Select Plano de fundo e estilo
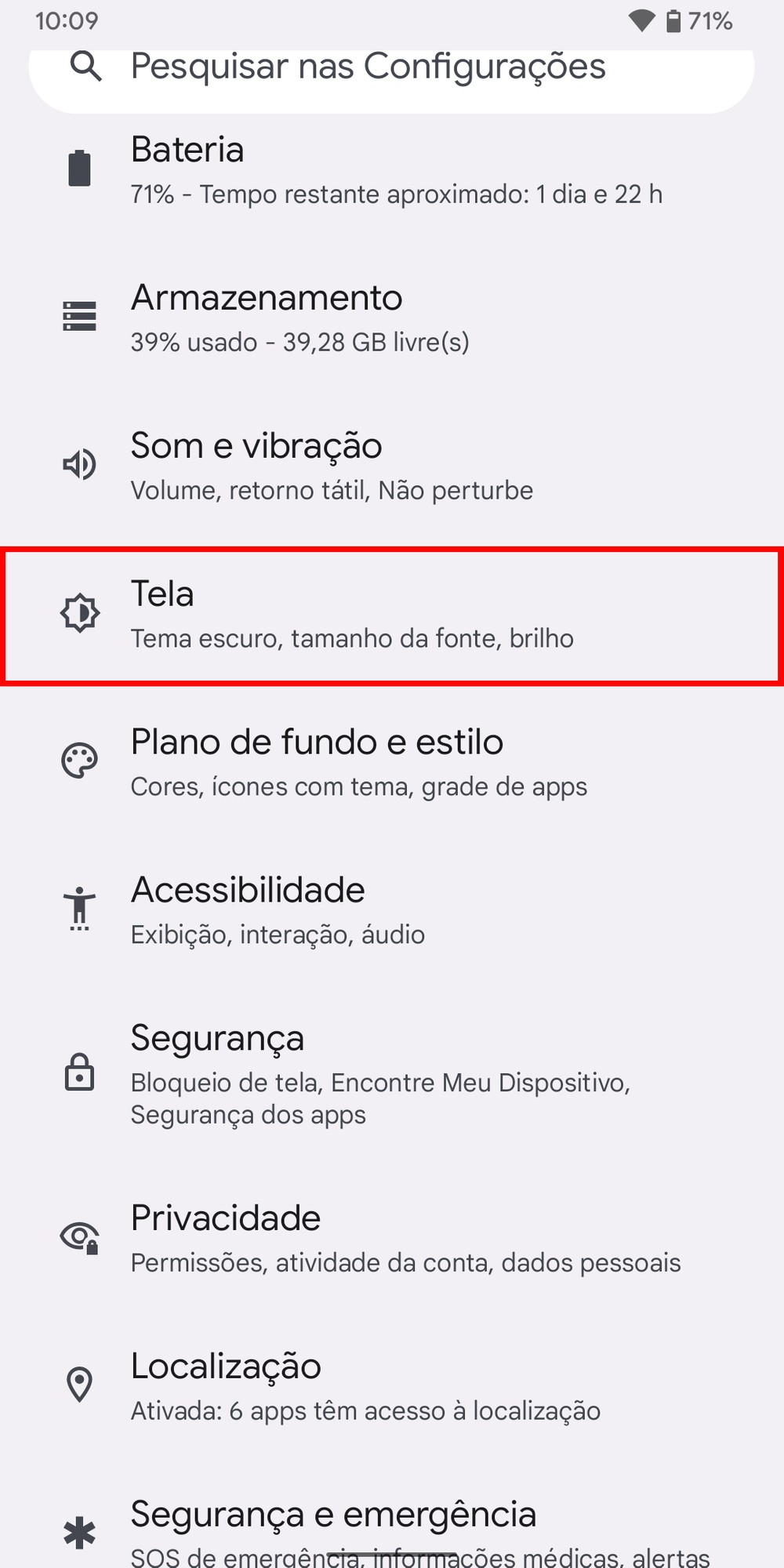Image resolution: width=784 pixels, height=1568 pixels. pos(392,763)
